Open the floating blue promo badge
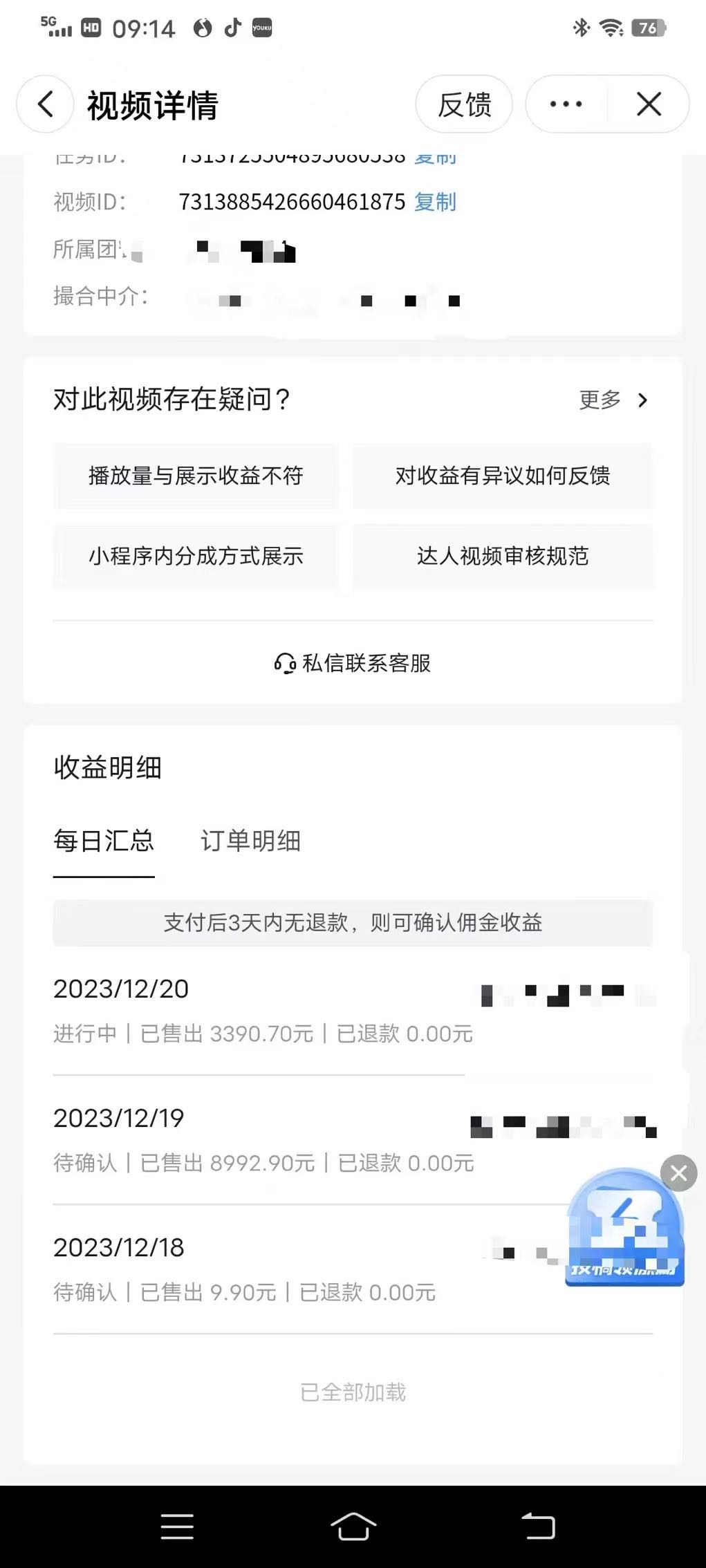Viewport: 706px width, 1568px height. click(x=624, y=1231)
